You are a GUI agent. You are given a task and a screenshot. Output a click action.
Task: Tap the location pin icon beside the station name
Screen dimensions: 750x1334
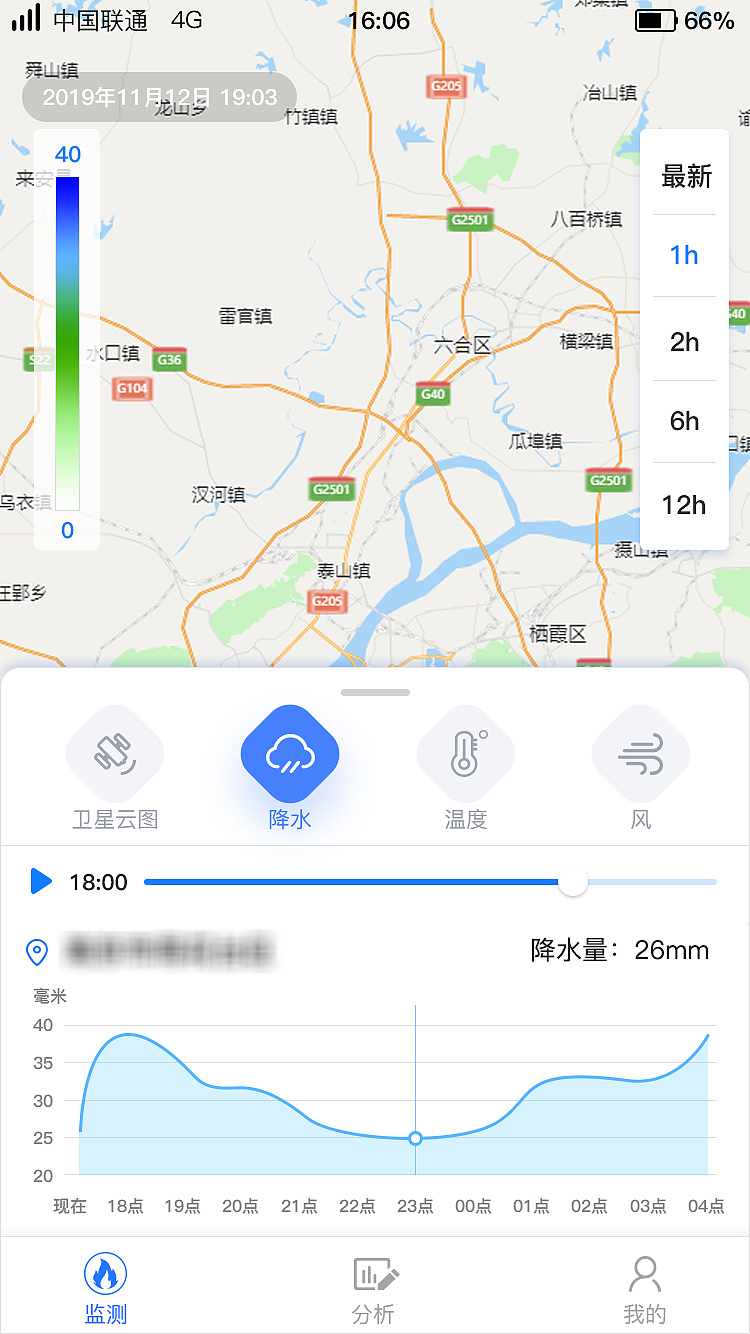38,951
